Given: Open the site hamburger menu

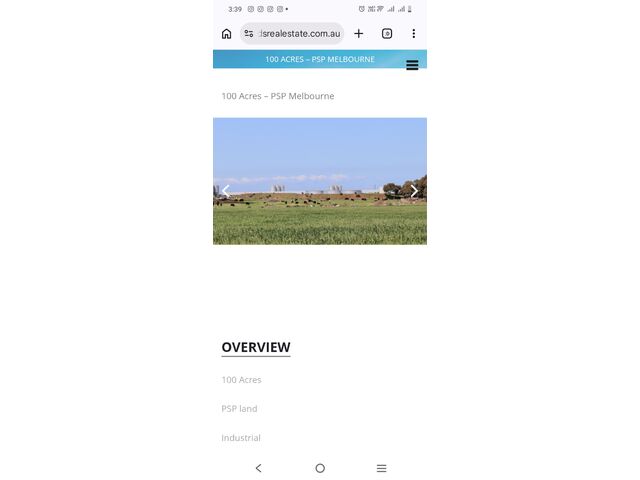Looking at the screenshot, I should click(x=412, y=65).
